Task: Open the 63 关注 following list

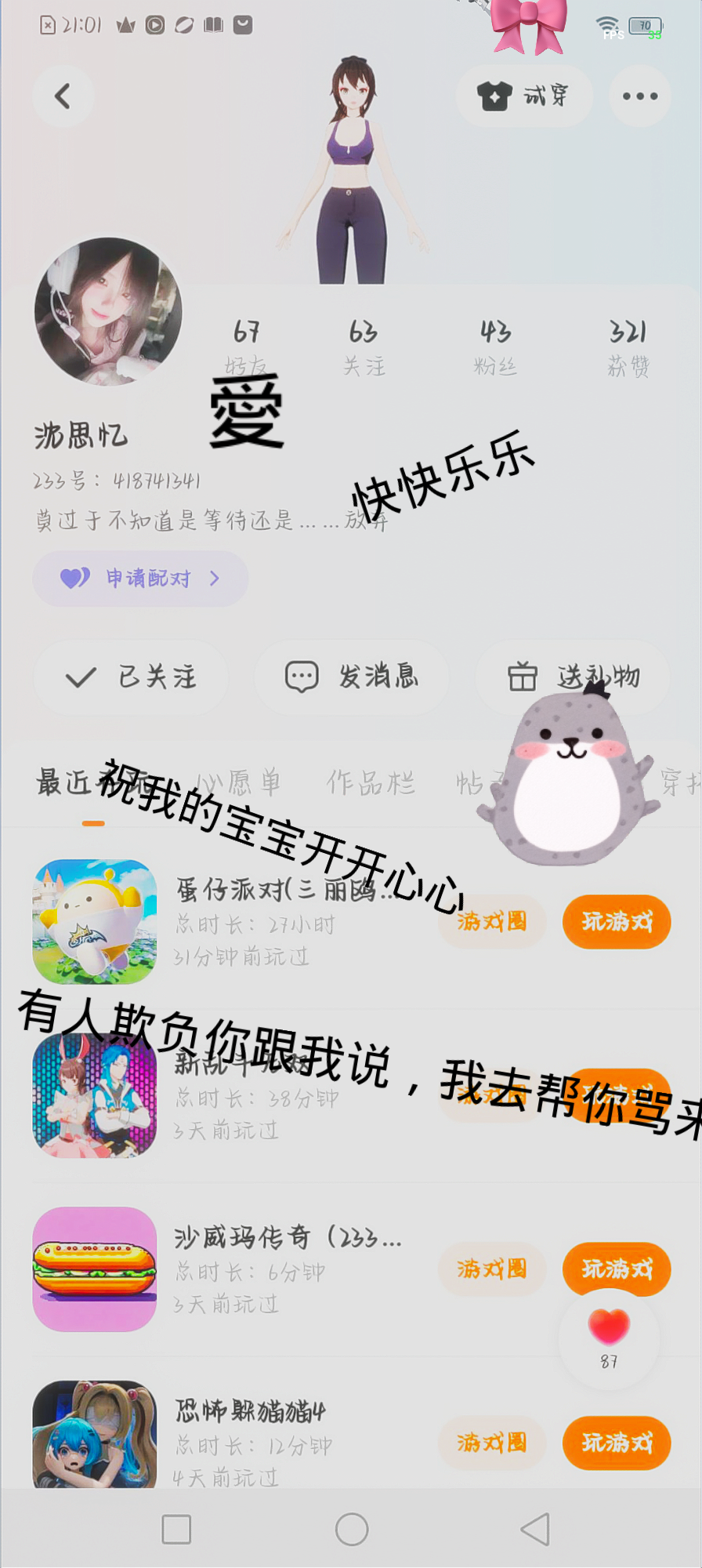Action: (364, 347)
